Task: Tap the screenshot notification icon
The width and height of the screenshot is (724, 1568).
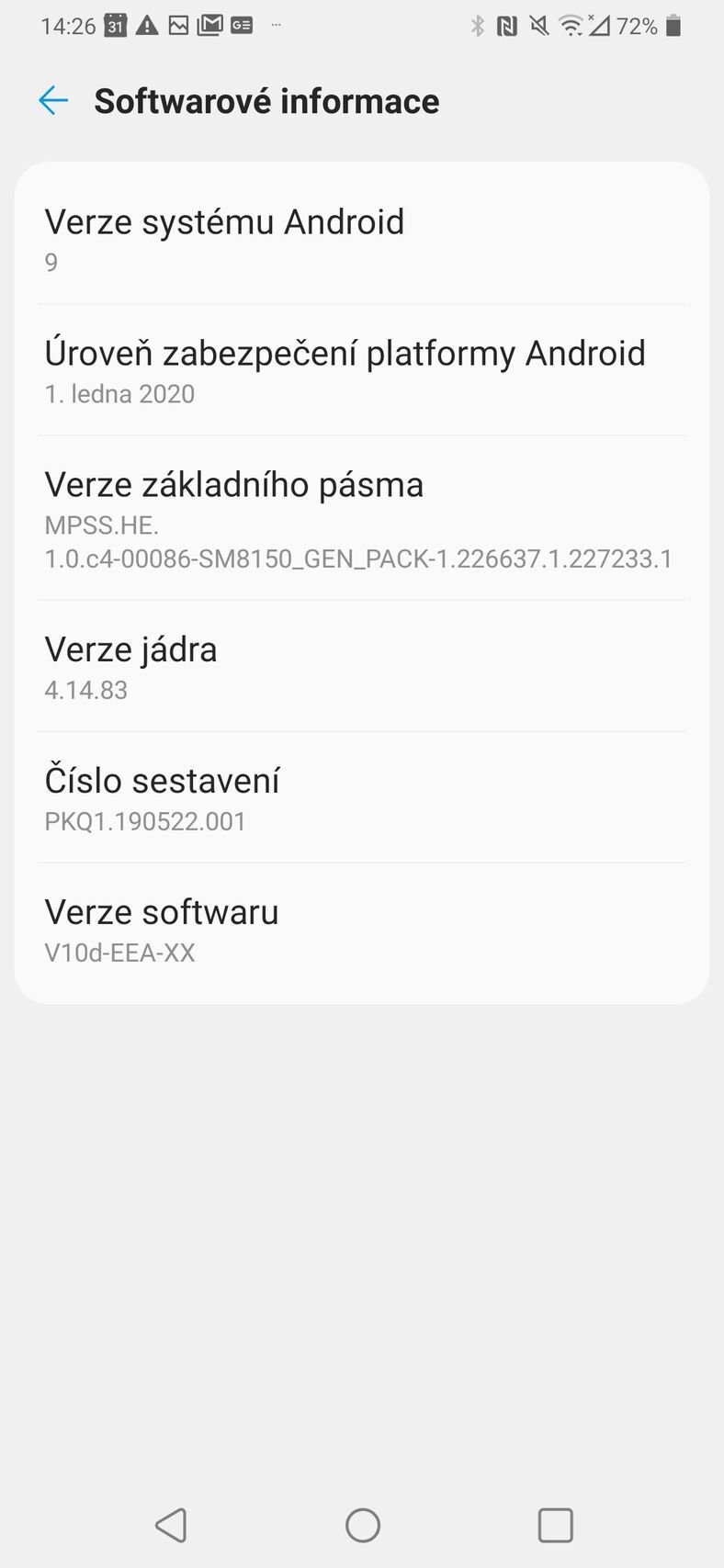Action: [179, 25]
